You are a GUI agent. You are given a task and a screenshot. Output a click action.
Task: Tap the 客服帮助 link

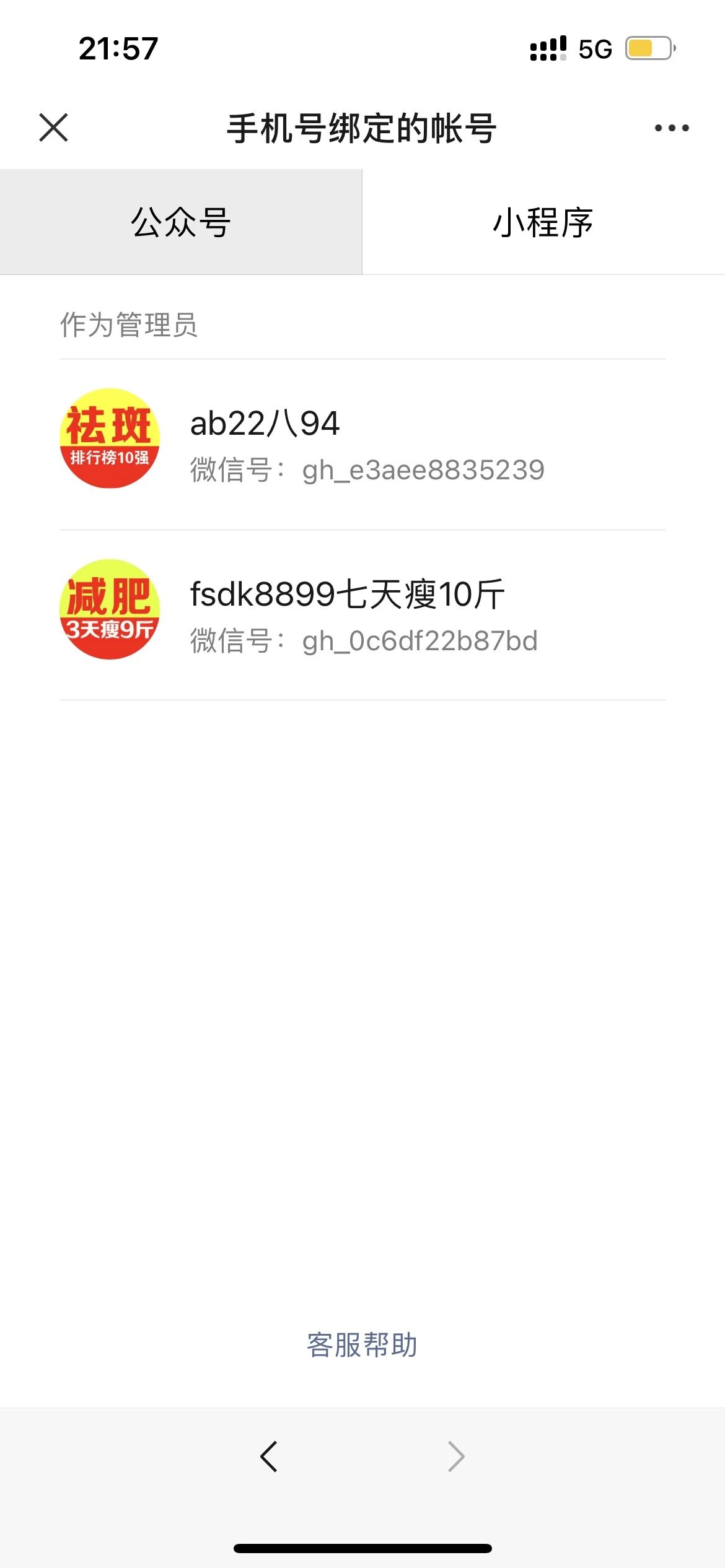pyautogui.click(x=362, y=1345)
